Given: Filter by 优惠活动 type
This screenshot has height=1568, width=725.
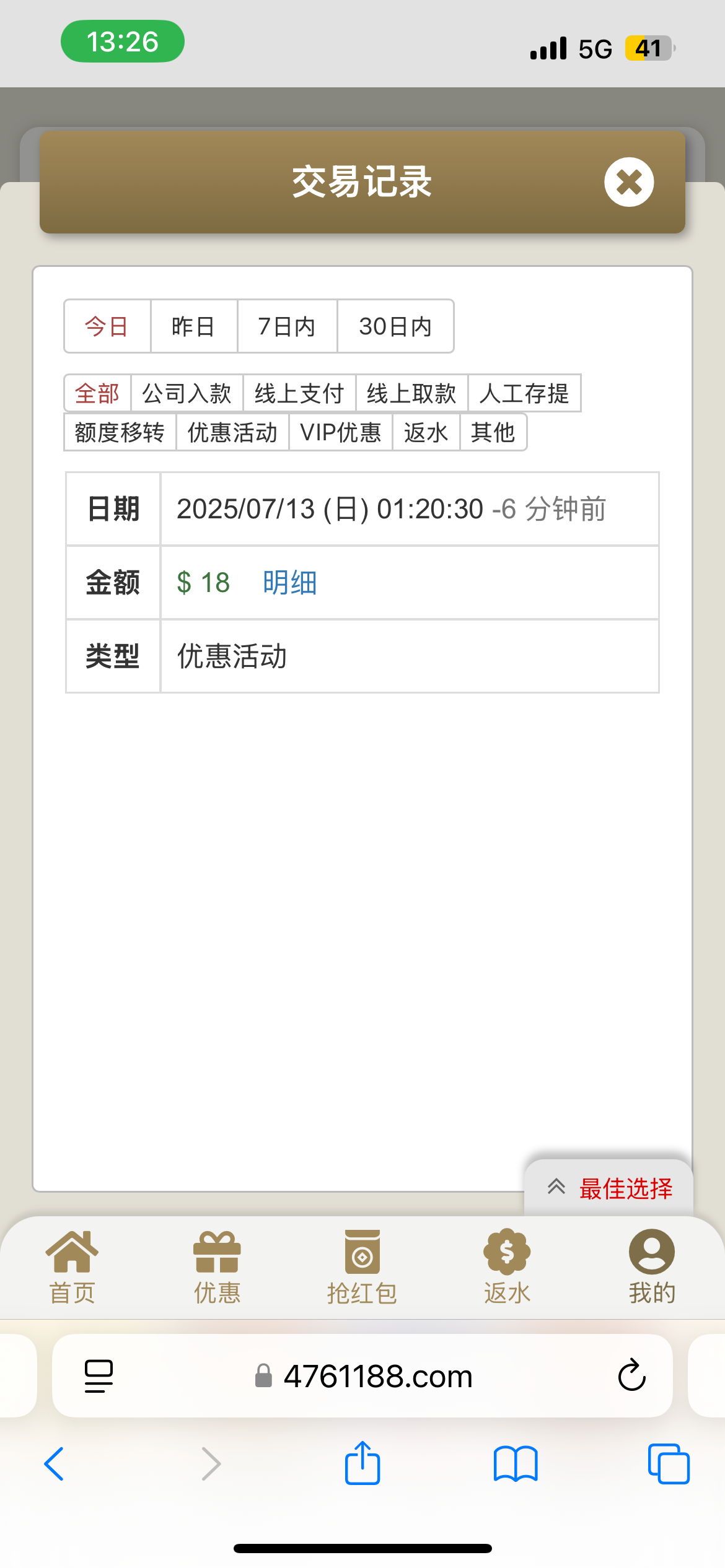Looking at the screenshot, I should pos(232,432).
